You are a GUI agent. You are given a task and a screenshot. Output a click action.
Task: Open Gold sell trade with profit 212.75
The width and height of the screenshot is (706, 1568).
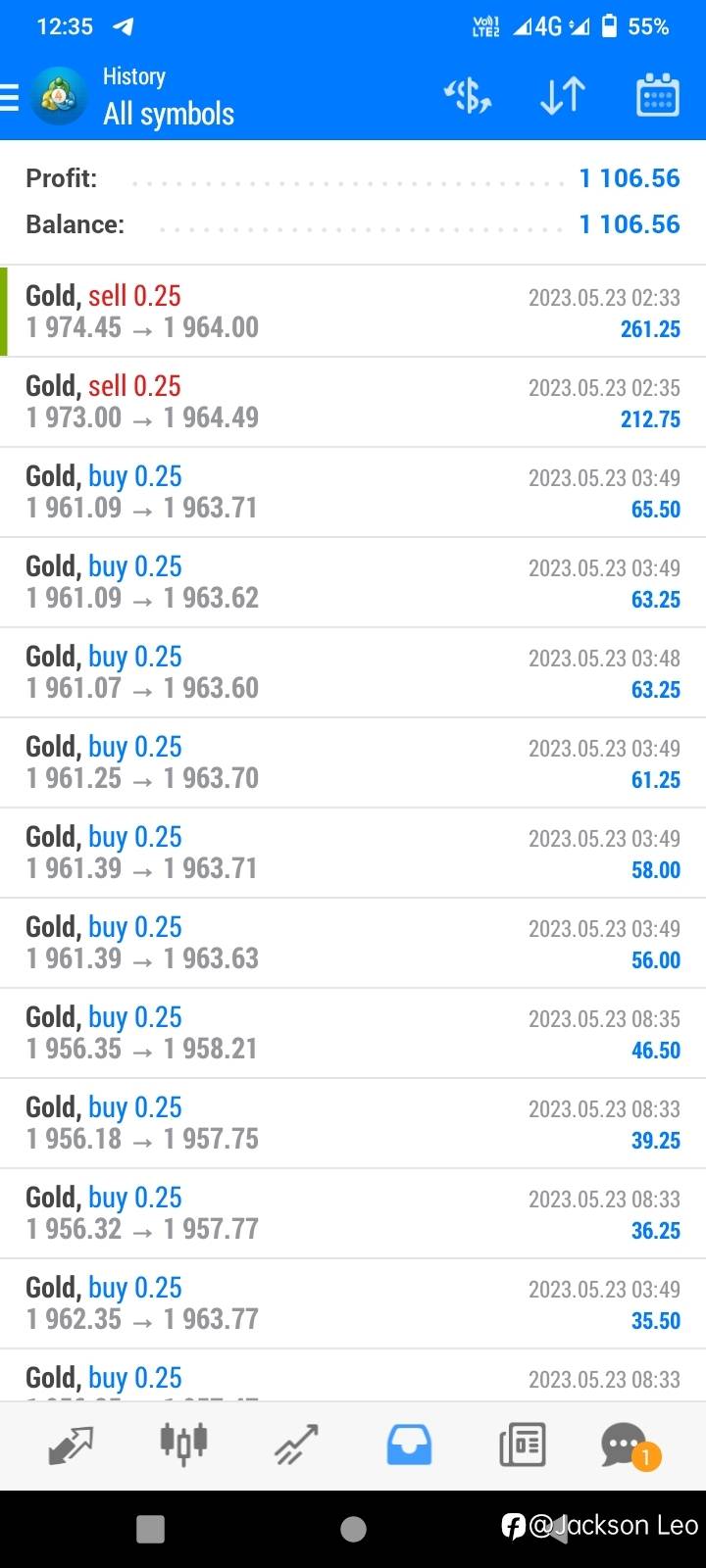[x=353, y=402]
